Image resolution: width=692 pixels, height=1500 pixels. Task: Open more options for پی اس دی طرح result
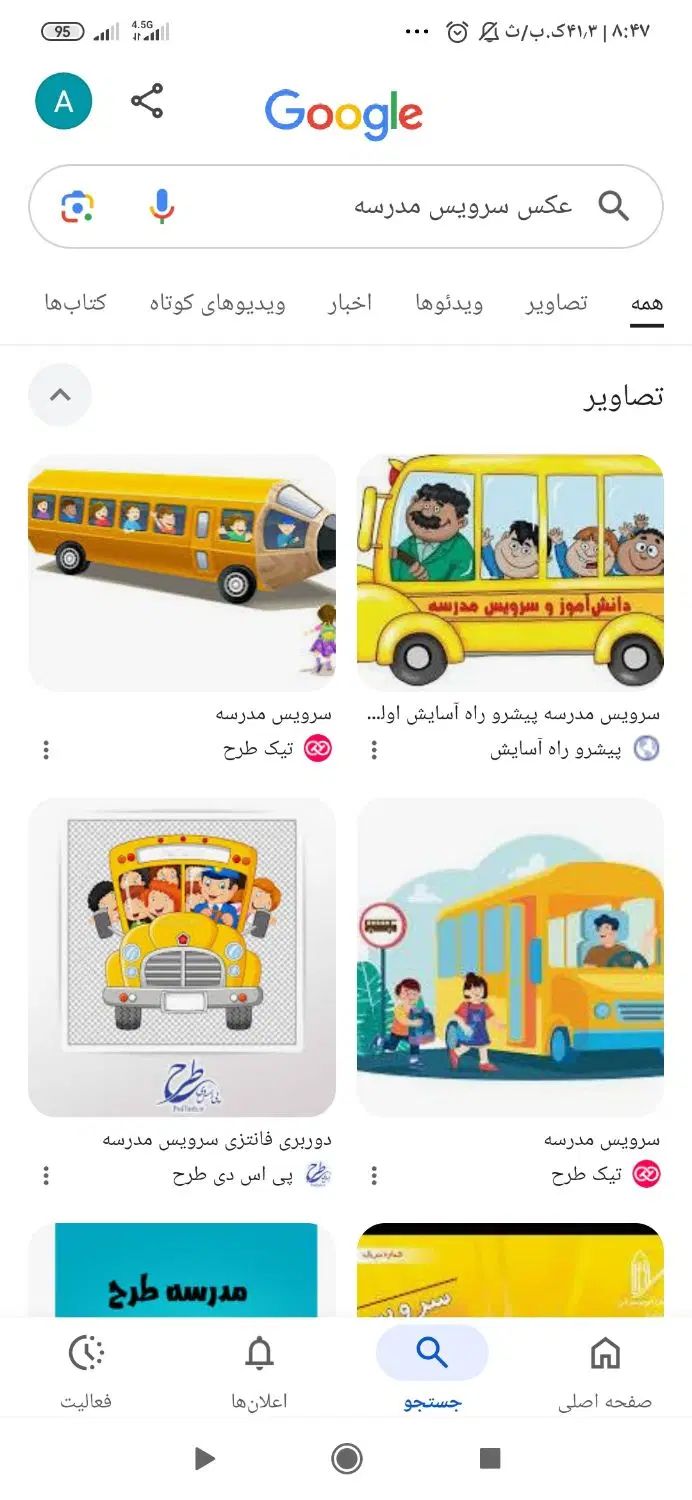coord(46,1175)
